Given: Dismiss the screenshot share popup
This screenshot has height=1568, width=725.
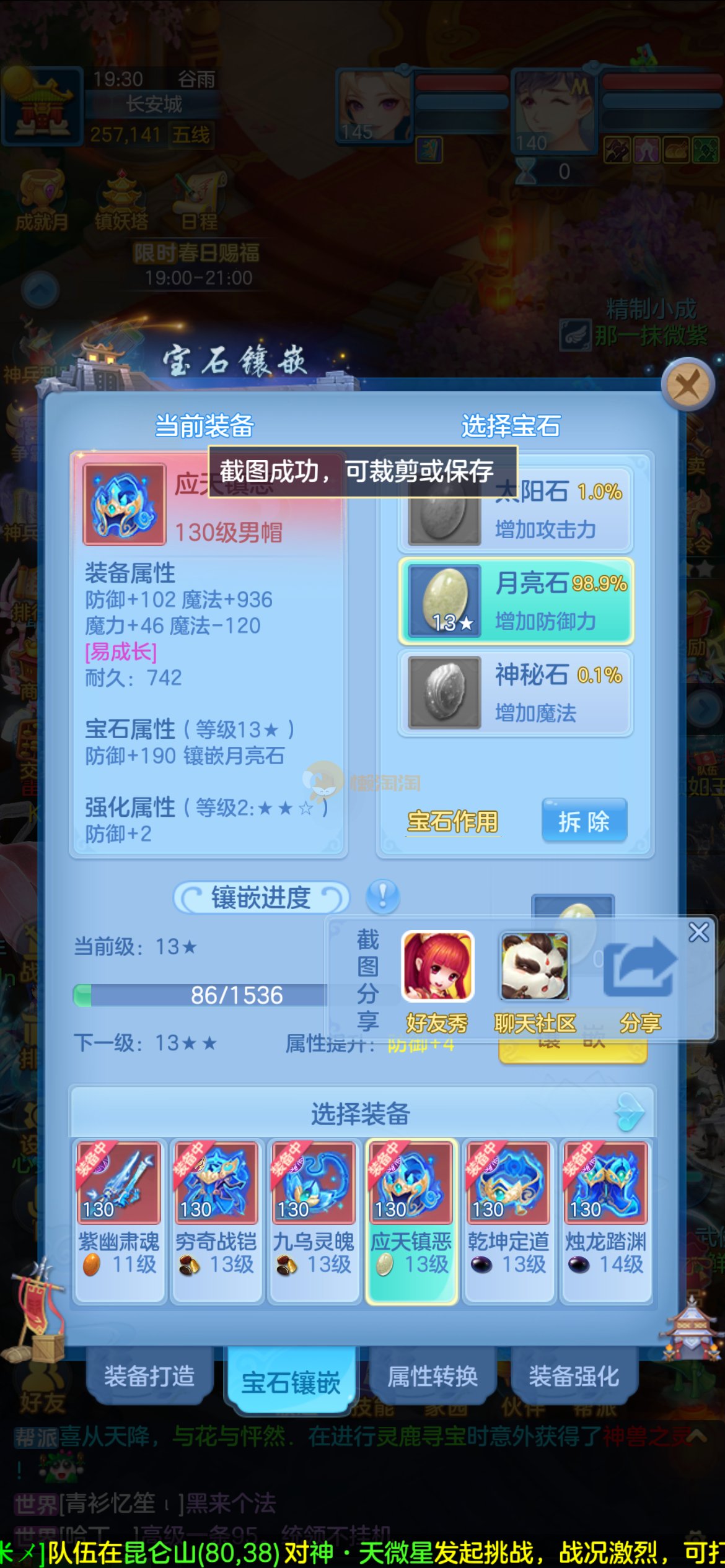Looking at the screenshot, I should (698, 933).
